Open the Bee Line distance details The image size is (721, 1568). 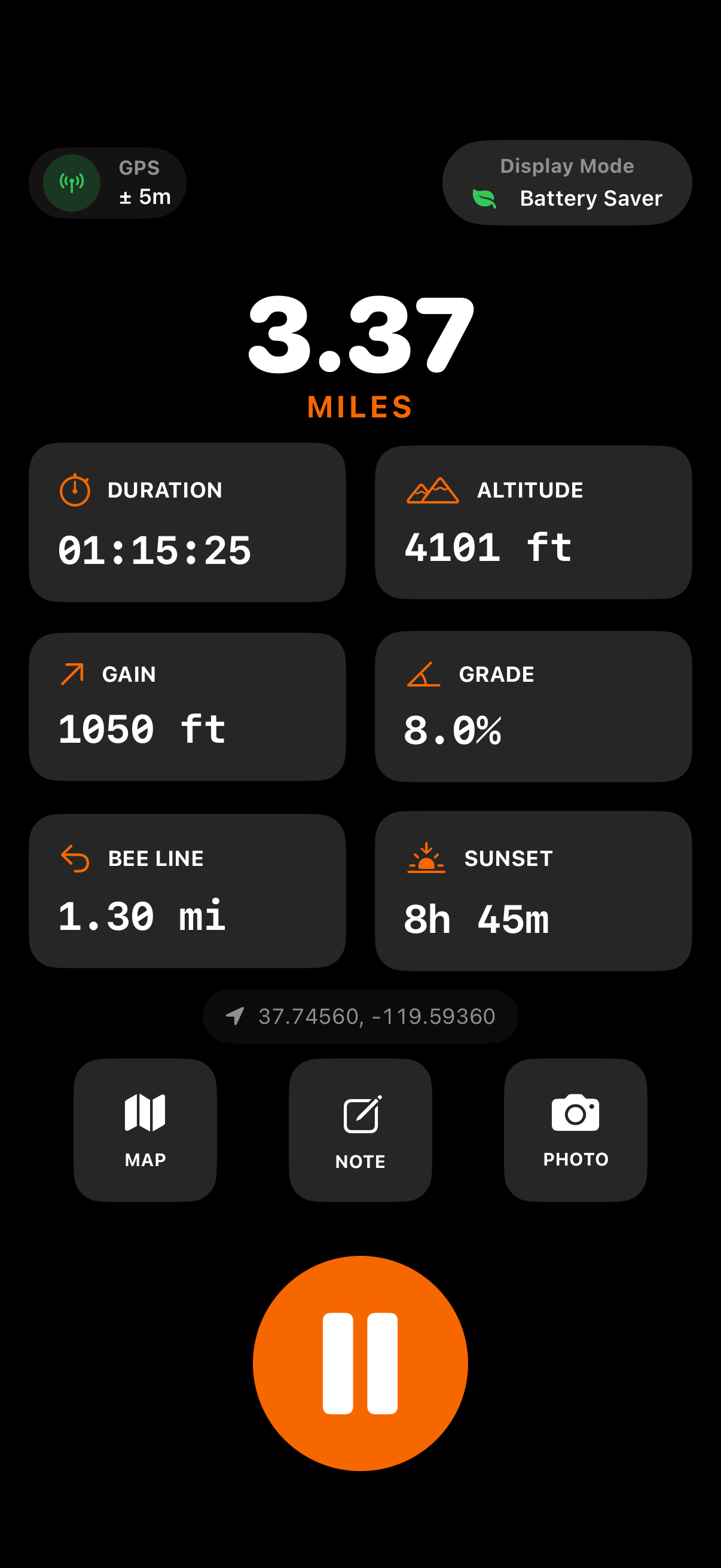point(187,890)
